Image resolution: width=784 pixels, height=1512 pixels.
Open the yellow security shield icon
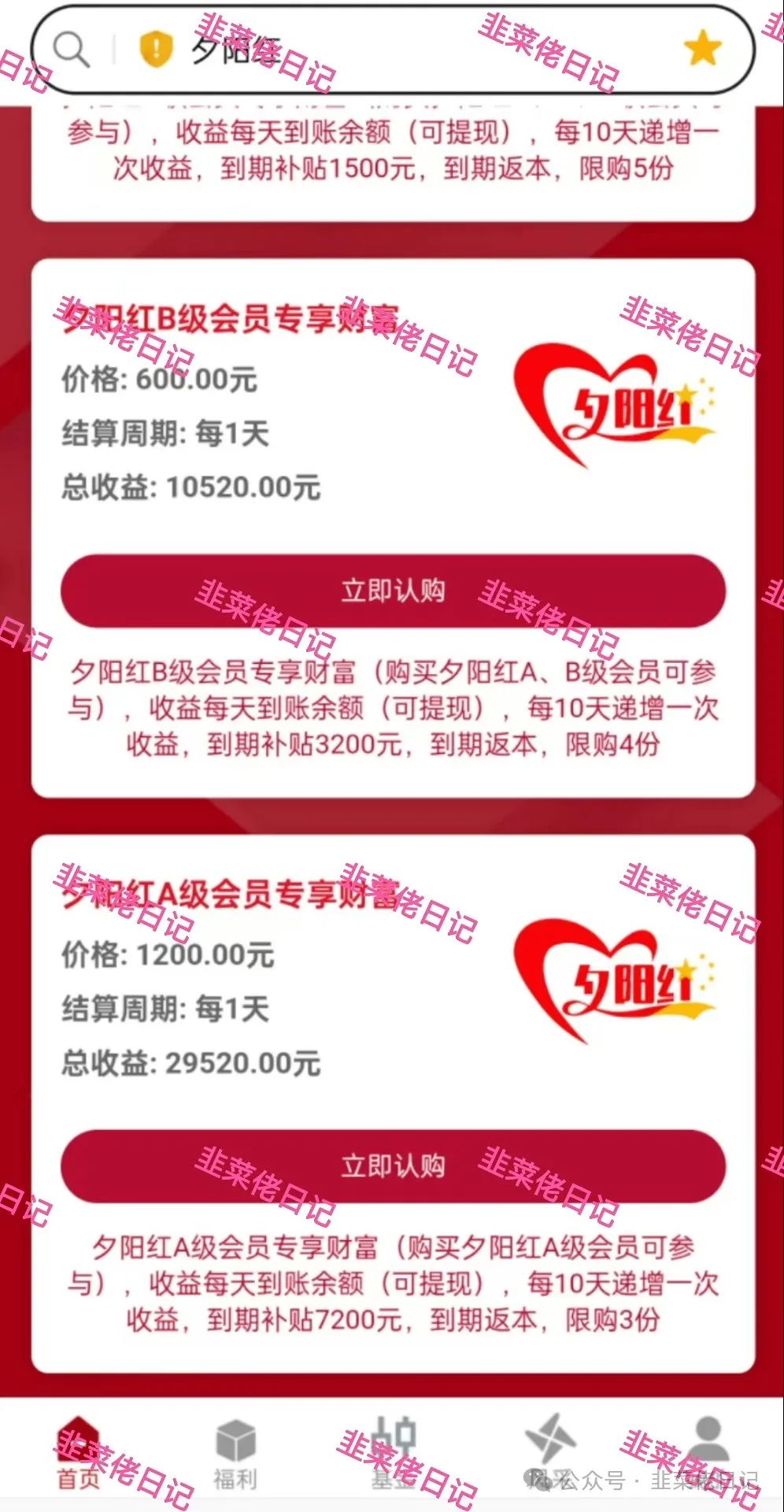point(156,49)
